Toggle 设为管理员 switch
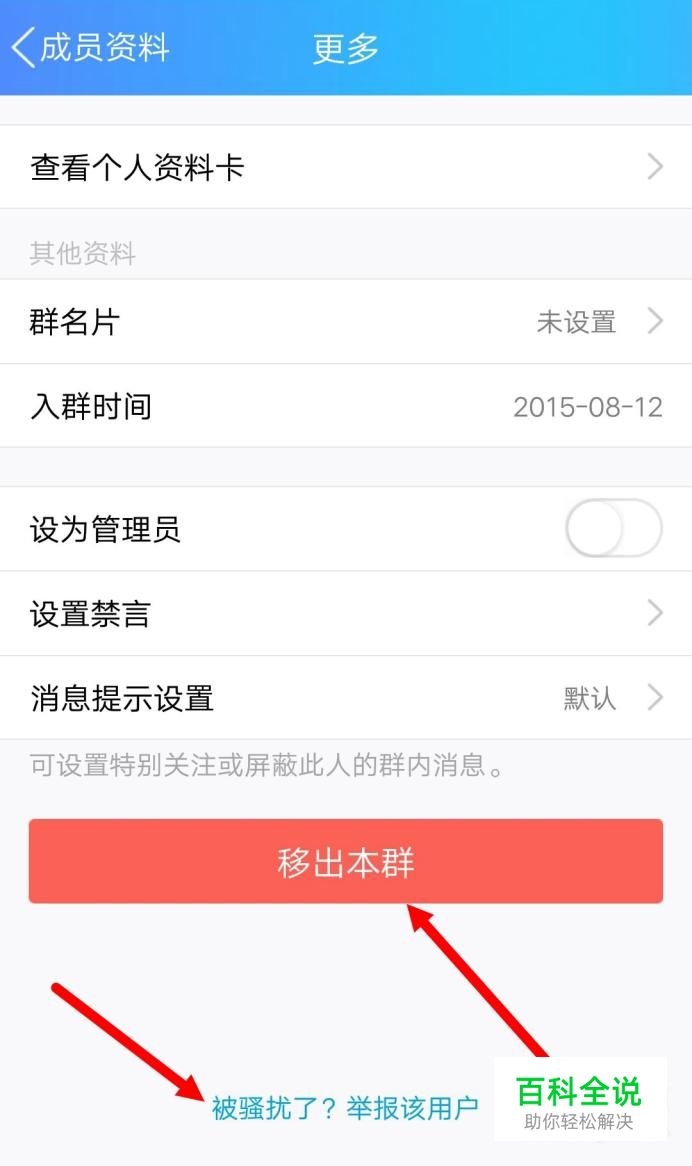This screenshot has height=1166, width=692. click(613, 529)
